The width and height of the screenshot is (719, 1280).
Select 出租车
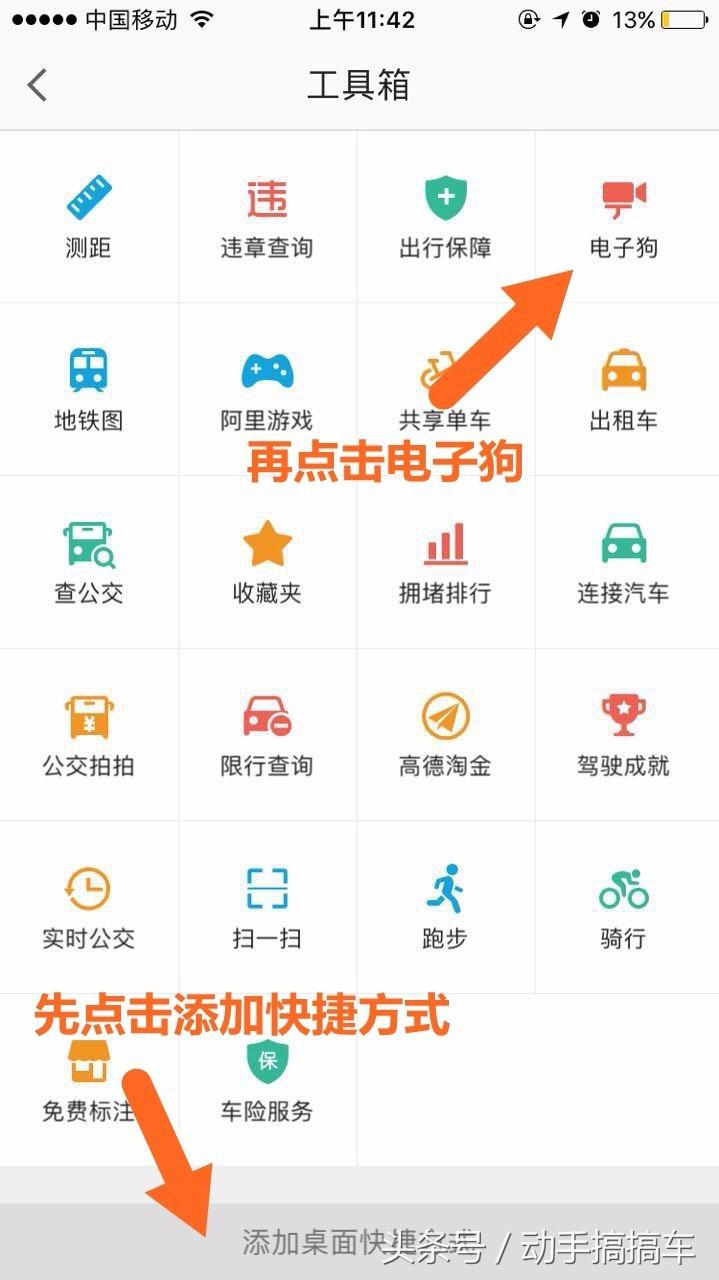click(624, 389)
